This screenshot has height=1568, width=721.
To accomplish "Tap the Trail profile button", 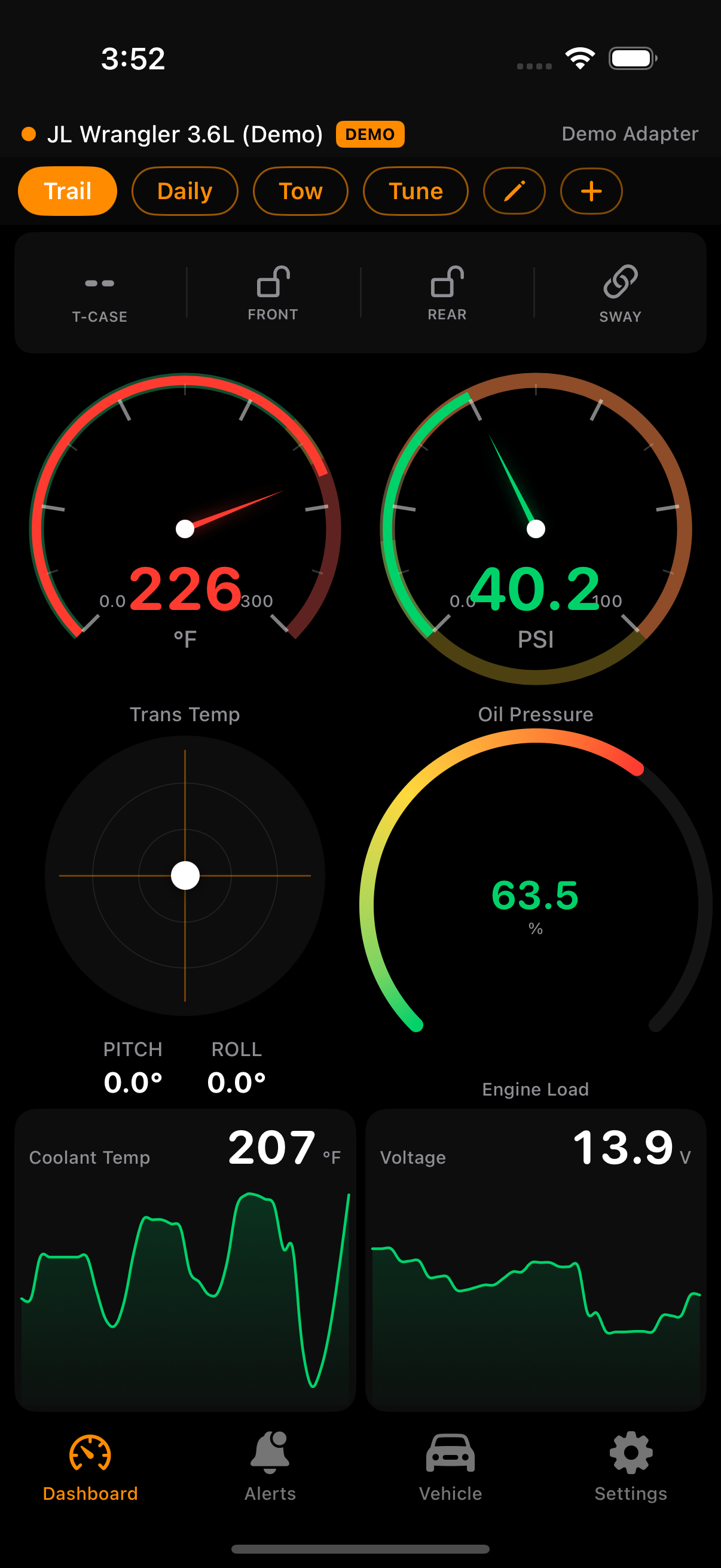I will coord(67,191).
